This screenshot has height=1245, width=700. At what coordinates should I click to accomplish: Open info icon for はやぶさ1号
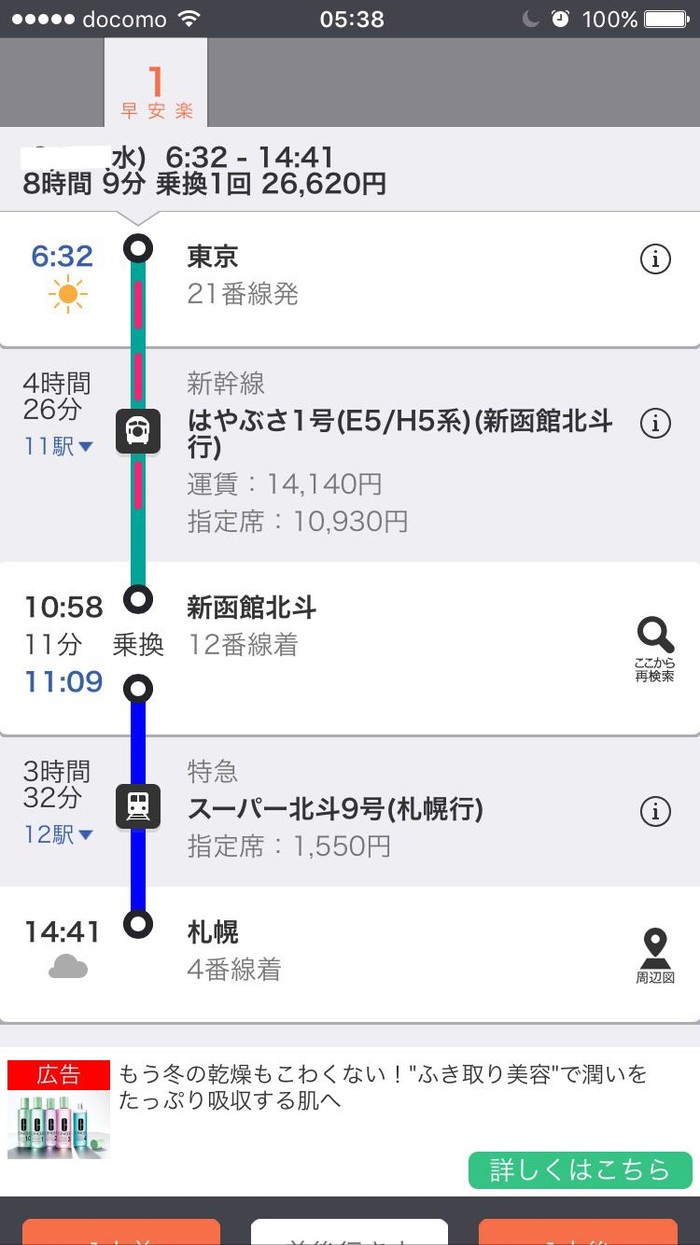[x=655, y=423]
